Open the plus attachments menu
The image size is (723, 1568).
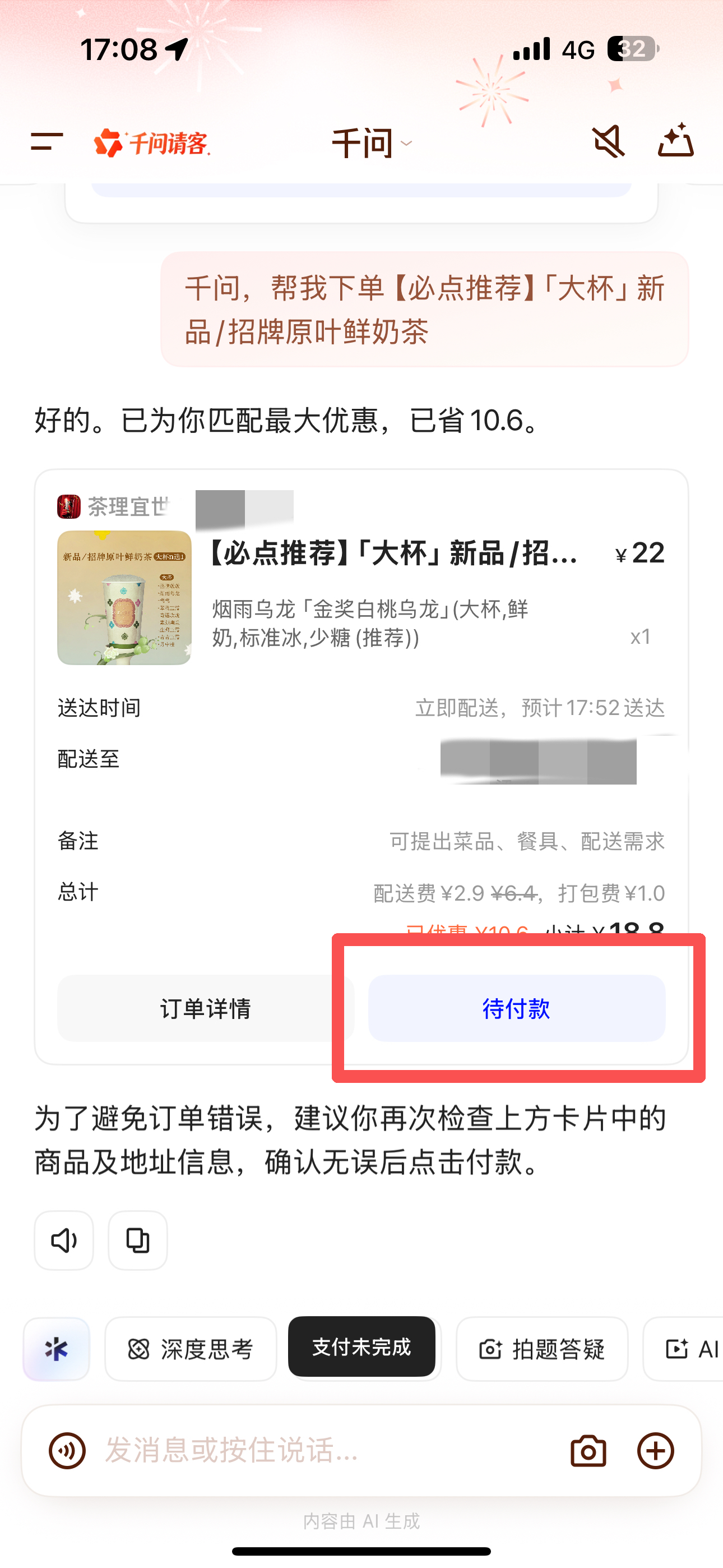pos(655,1451)
